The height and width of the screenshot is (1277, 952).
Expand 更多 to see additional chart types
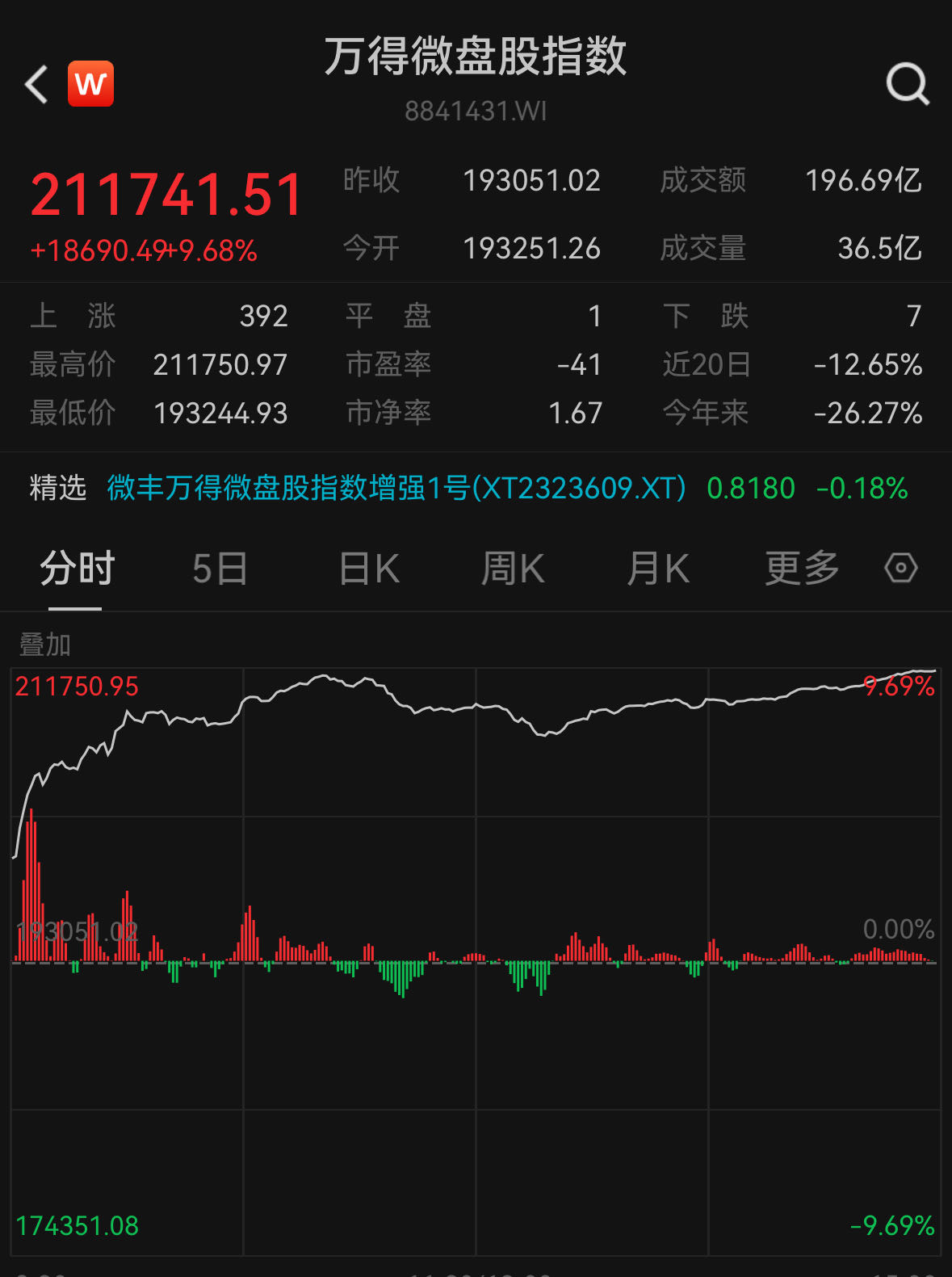(801, 568)
